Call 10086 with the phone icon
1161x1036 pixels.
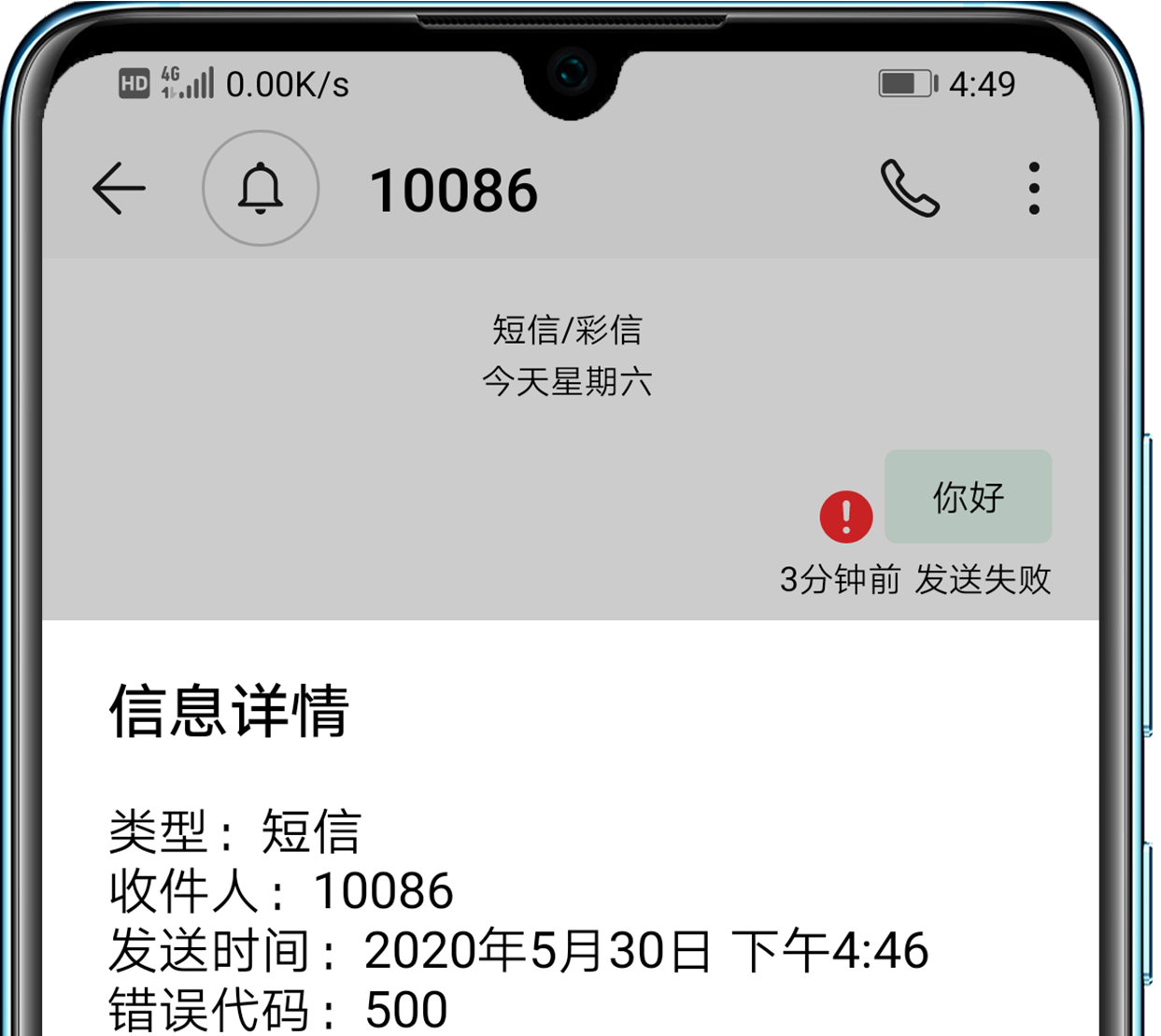pos(910,189)
